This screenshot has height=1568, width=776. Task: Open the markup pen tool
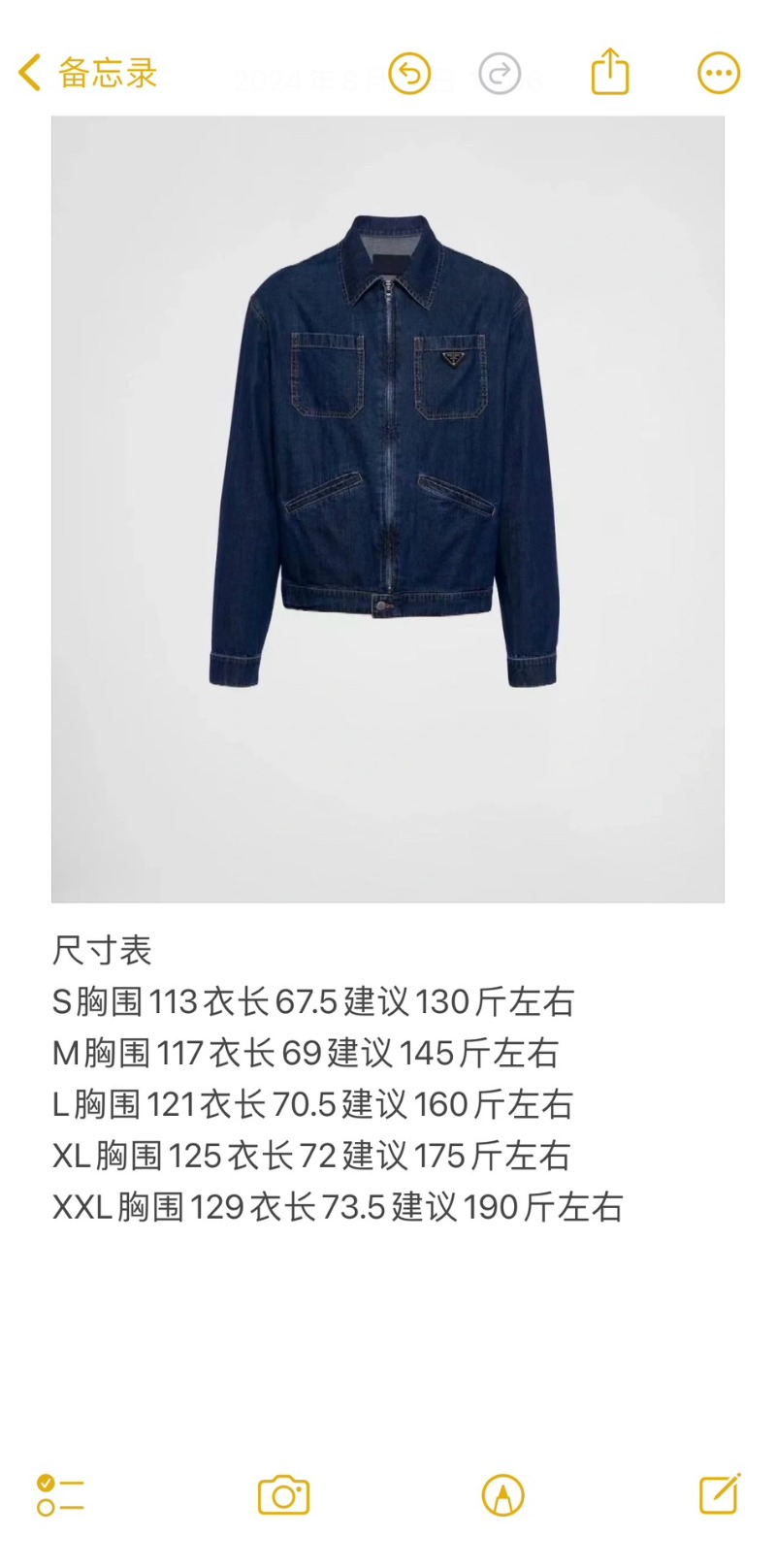point(502,1495)
